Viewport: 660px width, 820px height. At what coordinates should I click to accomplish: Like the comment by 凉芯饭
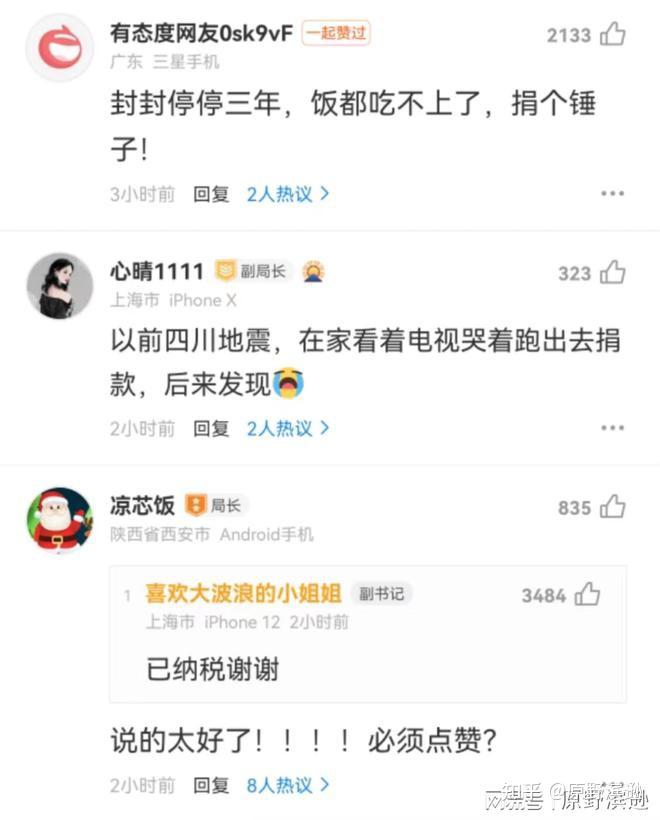click(x=612, y=508)
